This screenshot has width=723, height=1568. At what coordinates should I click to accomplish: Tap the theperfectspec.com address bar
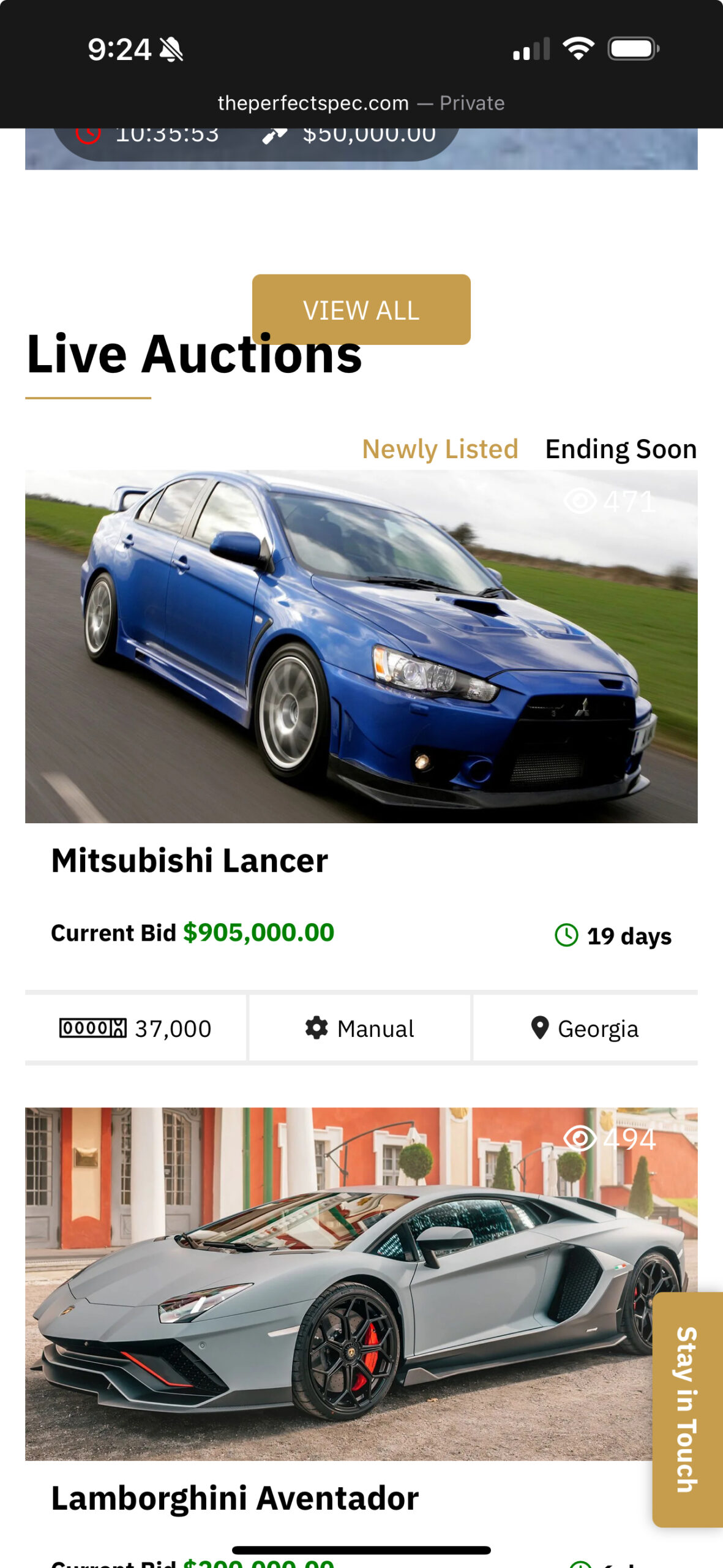click(x=361, y=103)
